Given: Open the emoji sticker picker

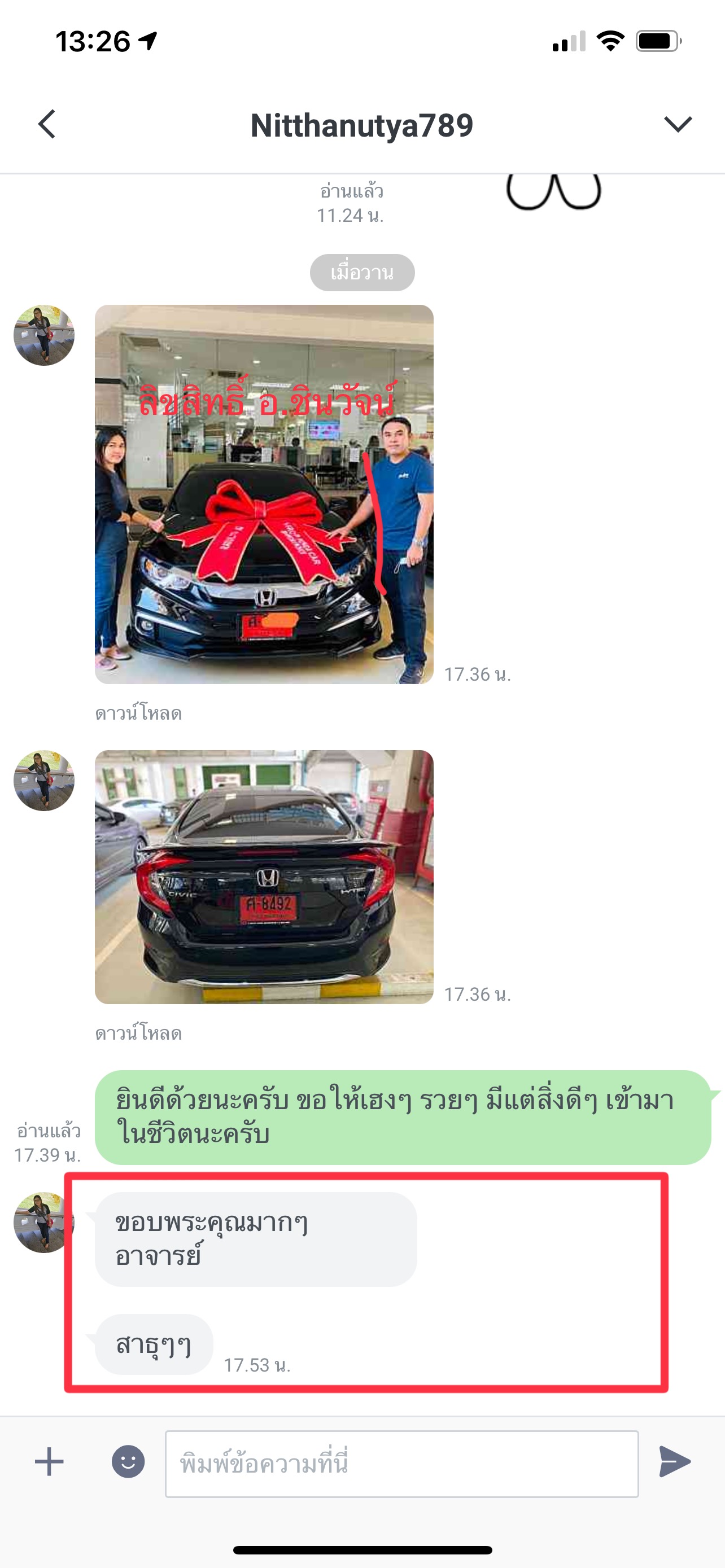Looking at the screenshot, I should point(128,1461).
